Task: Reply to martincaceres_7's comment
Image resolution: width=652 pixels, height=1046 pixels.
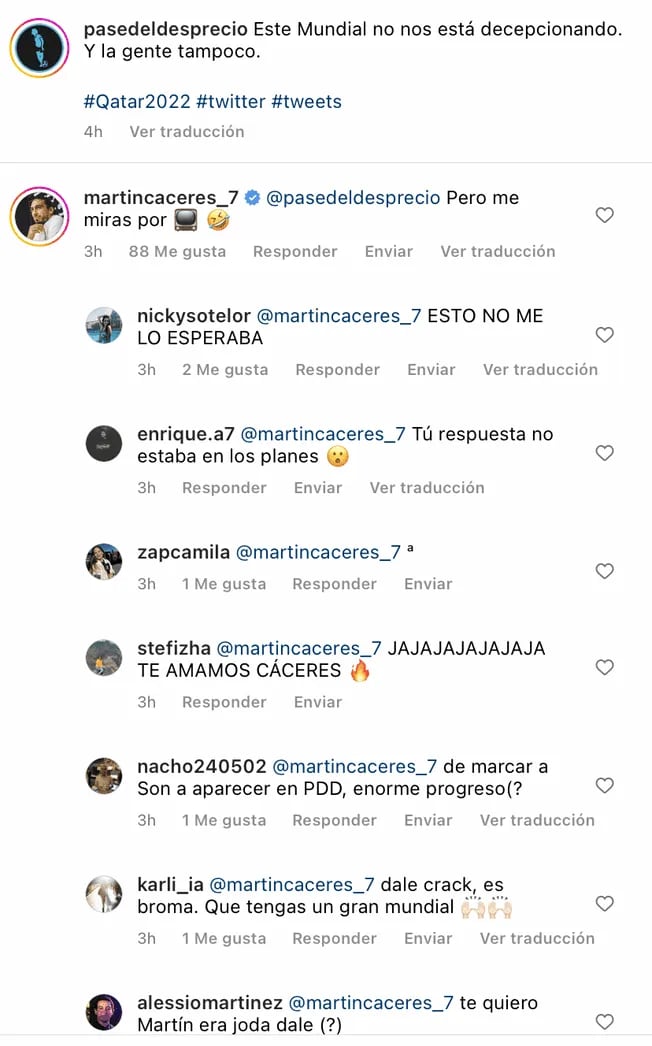Action: click(x=295, y=251)
